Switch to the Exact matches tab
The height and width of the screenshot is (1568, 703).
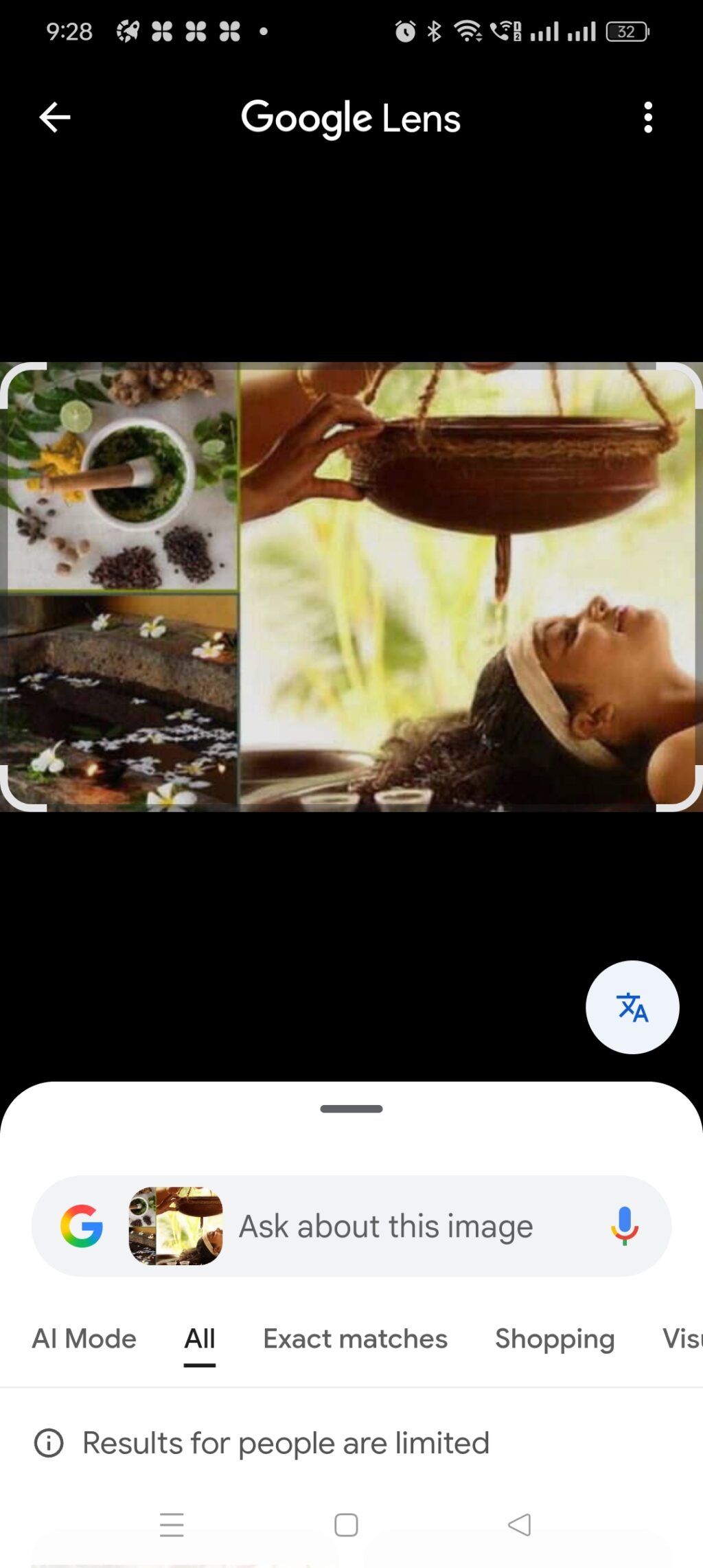[x=355, y=1339]
